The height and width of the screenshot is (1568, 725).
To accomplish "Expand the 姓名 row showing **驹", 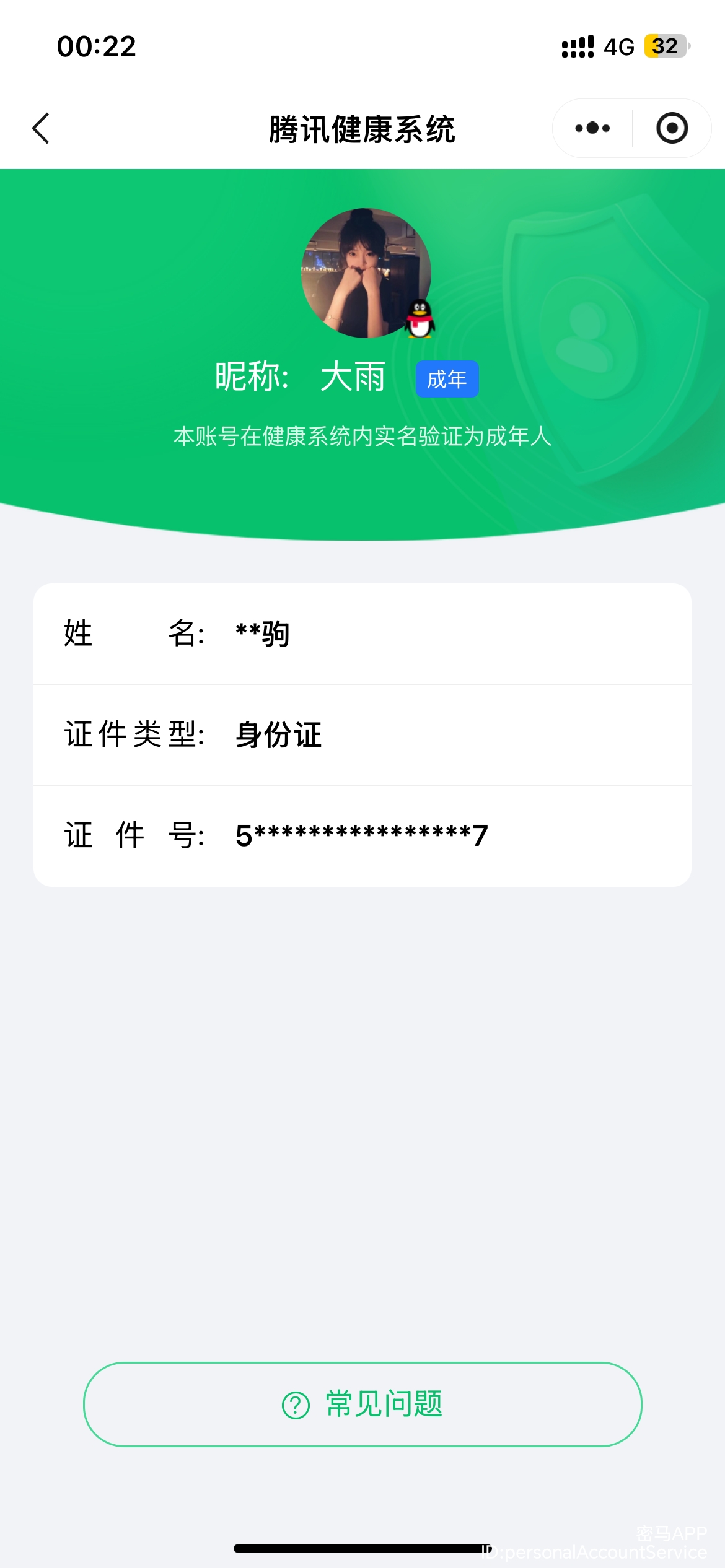I will click(260, 633).
